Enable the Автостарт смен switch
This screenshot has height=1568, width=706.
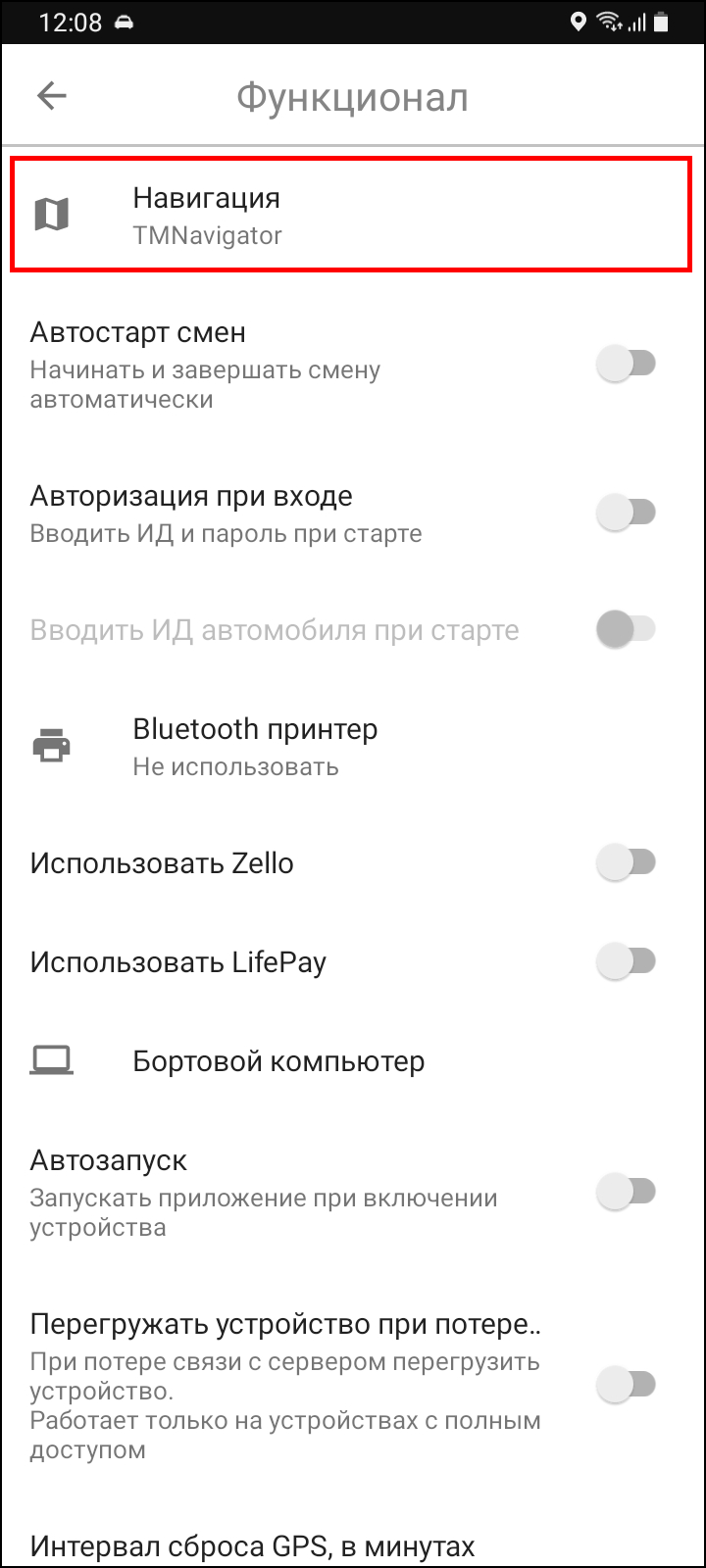pos(626,366)
